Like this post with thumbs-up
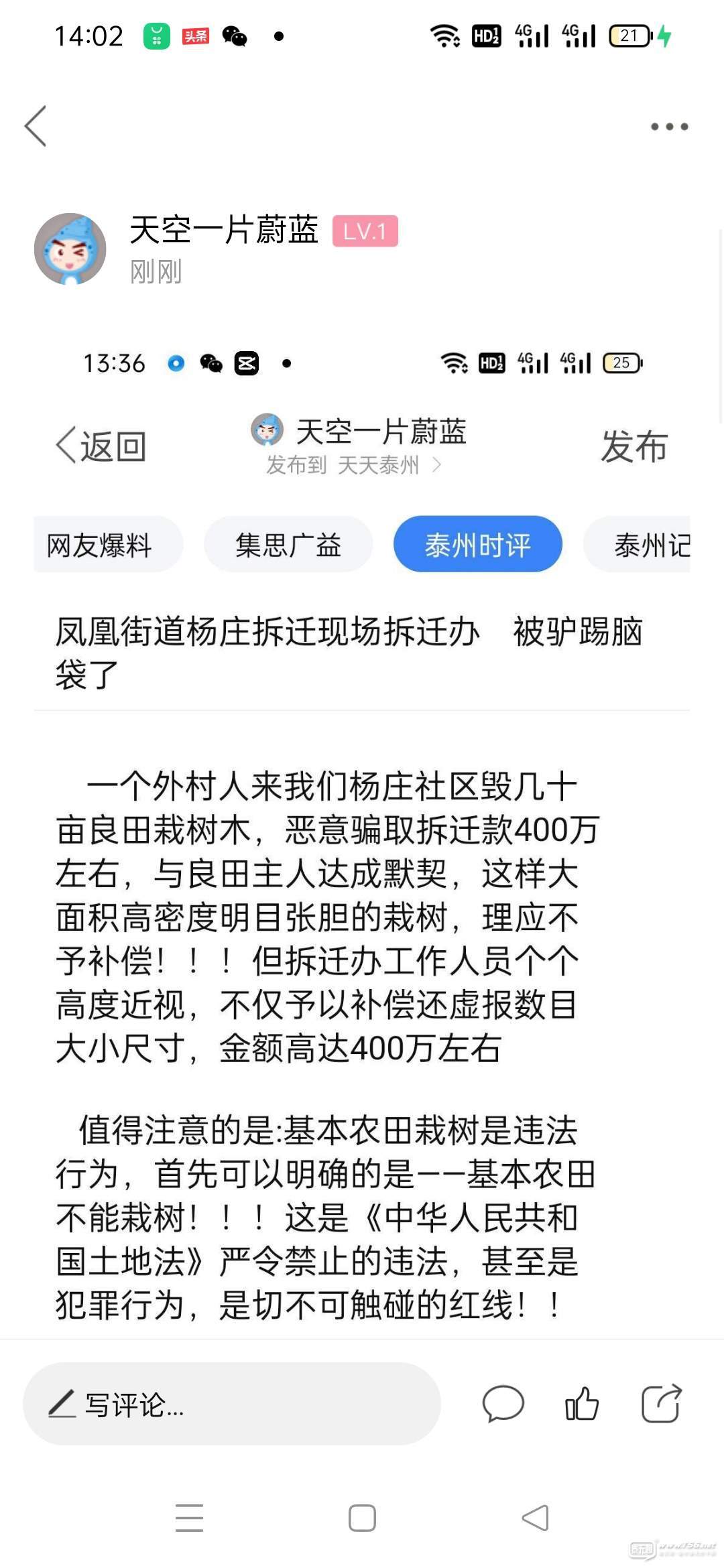 [581, 1403]
